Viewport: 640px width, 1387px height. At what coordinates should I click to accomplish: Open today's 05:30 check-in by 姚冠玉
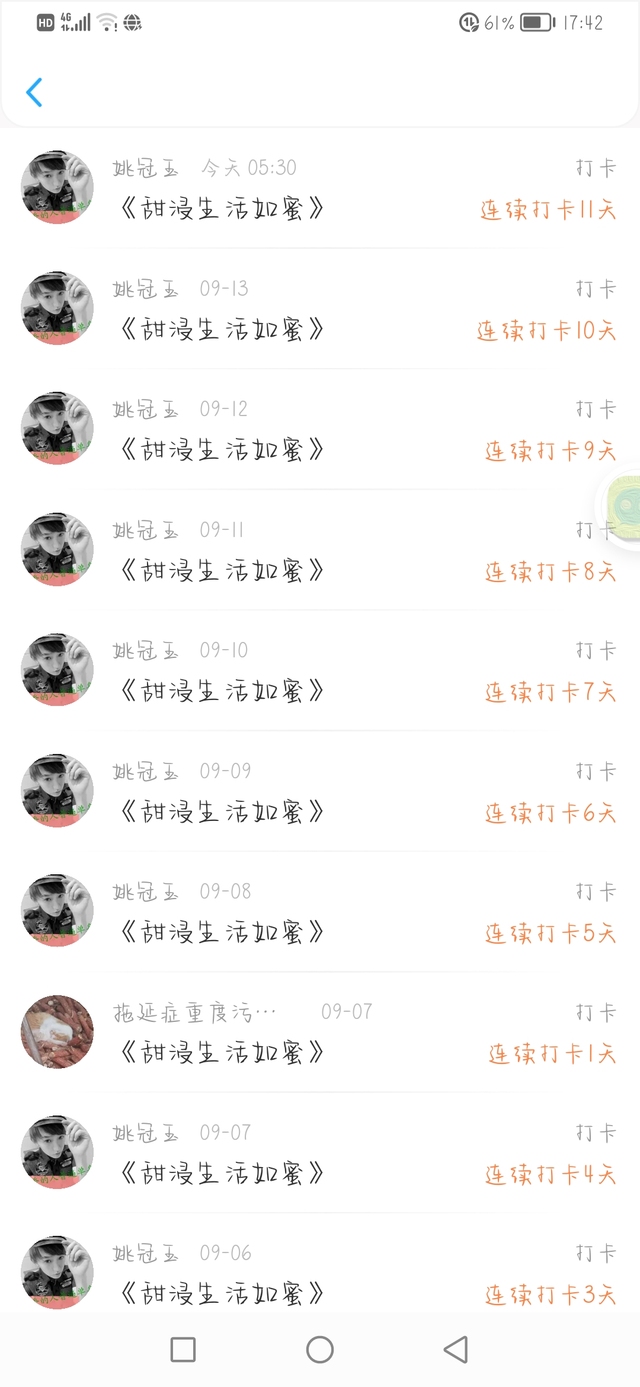(320, 188)
